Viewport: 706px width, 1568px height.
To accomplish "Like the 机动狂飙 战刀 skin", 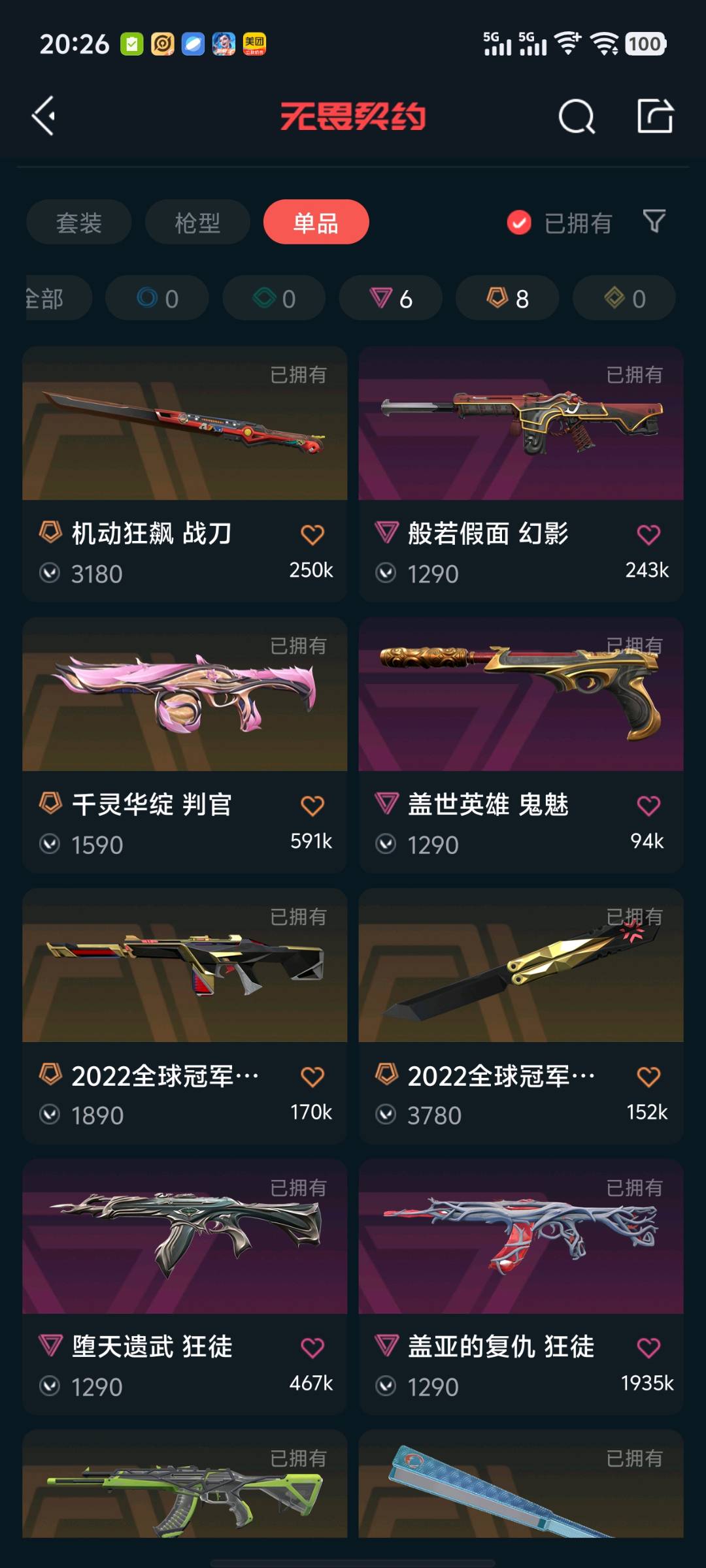I will pyautogui.click(x=312, y=534).
